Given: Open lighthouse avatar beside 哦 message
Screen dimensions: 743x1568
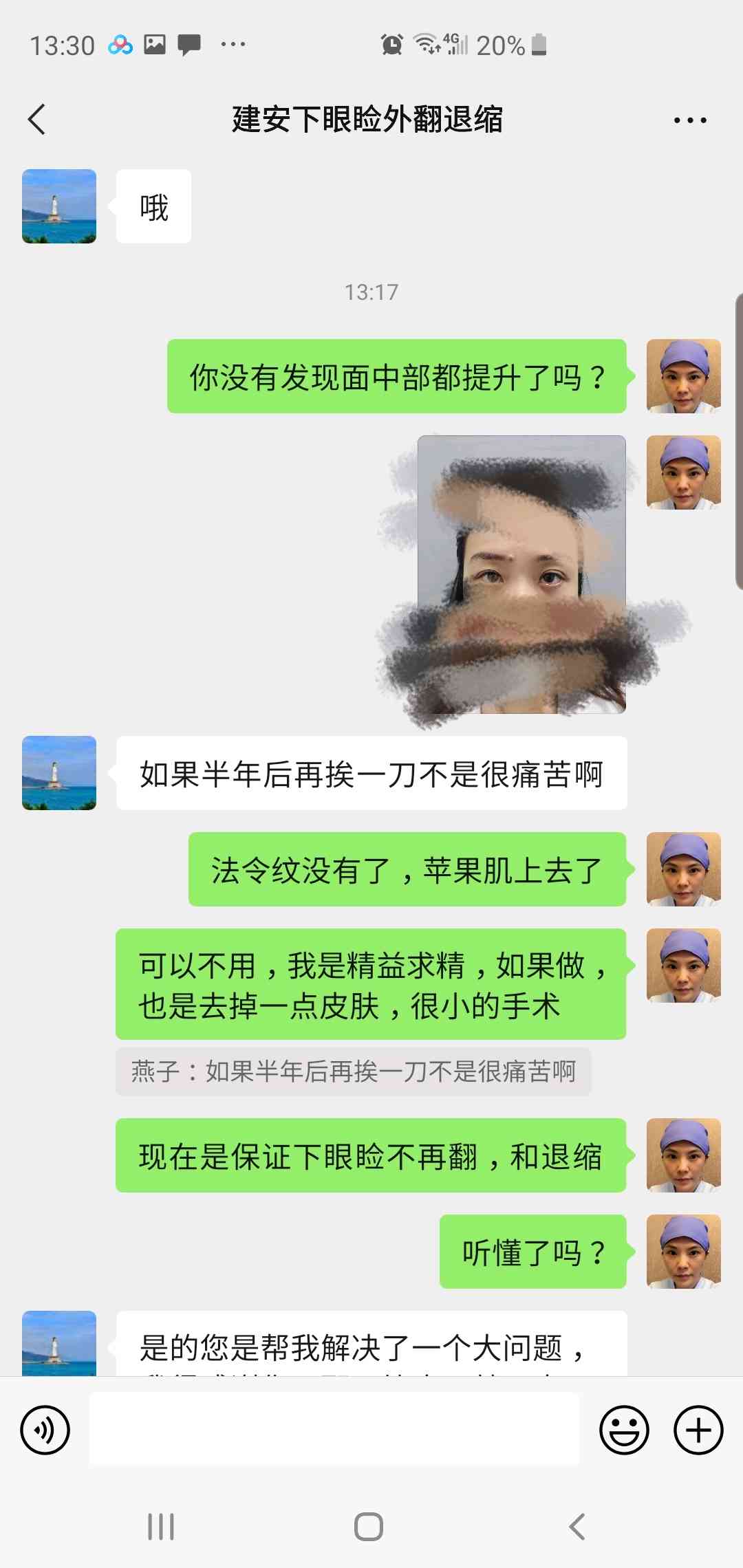Looking at the screenshot, I should click(59, 206).
